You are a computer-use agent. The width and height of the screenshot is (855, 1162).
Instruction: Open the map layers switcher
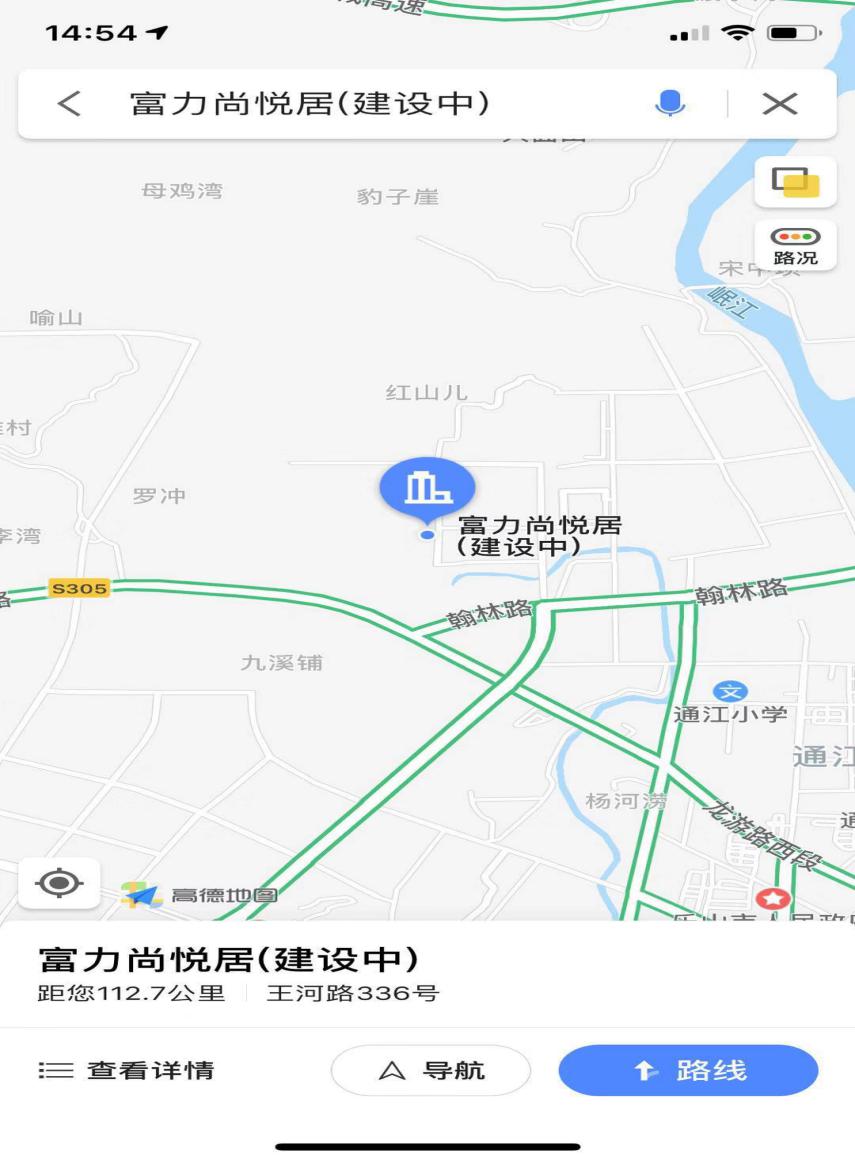tap(794, 182)
